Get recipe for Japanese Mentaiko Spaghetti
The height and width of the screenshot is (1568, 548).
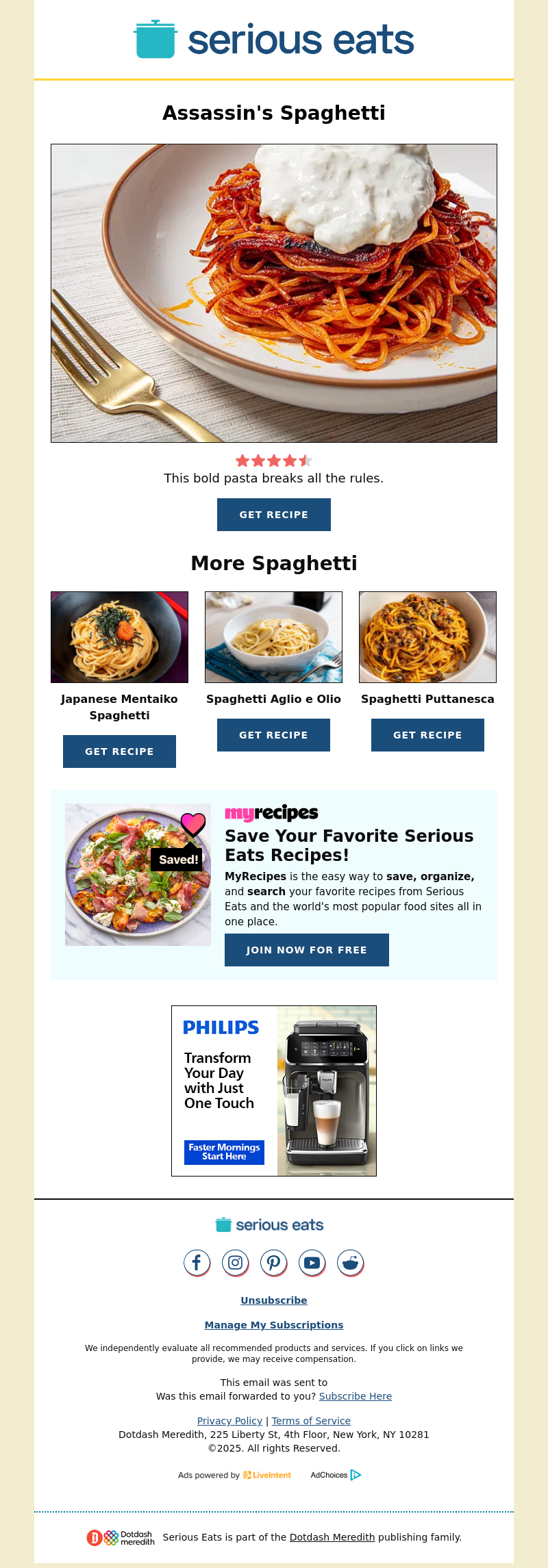[119, 751]
